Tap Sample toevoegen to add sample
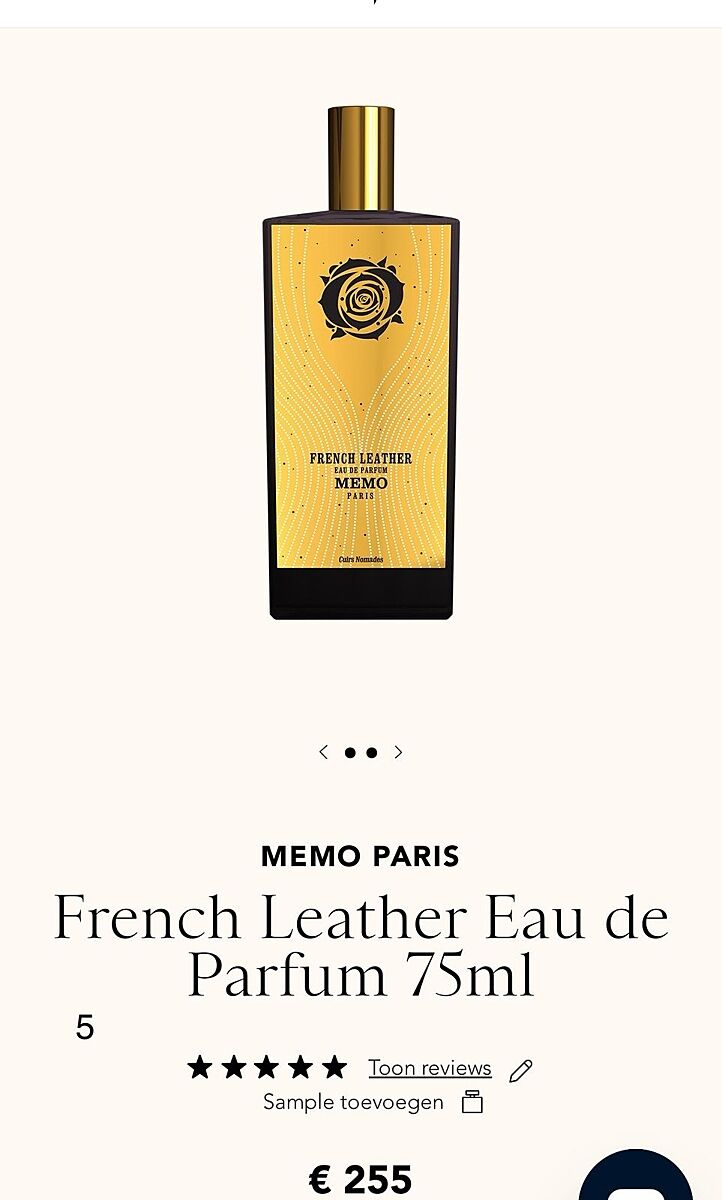This screenshot has width=722, height=1200. [353, 1102]
